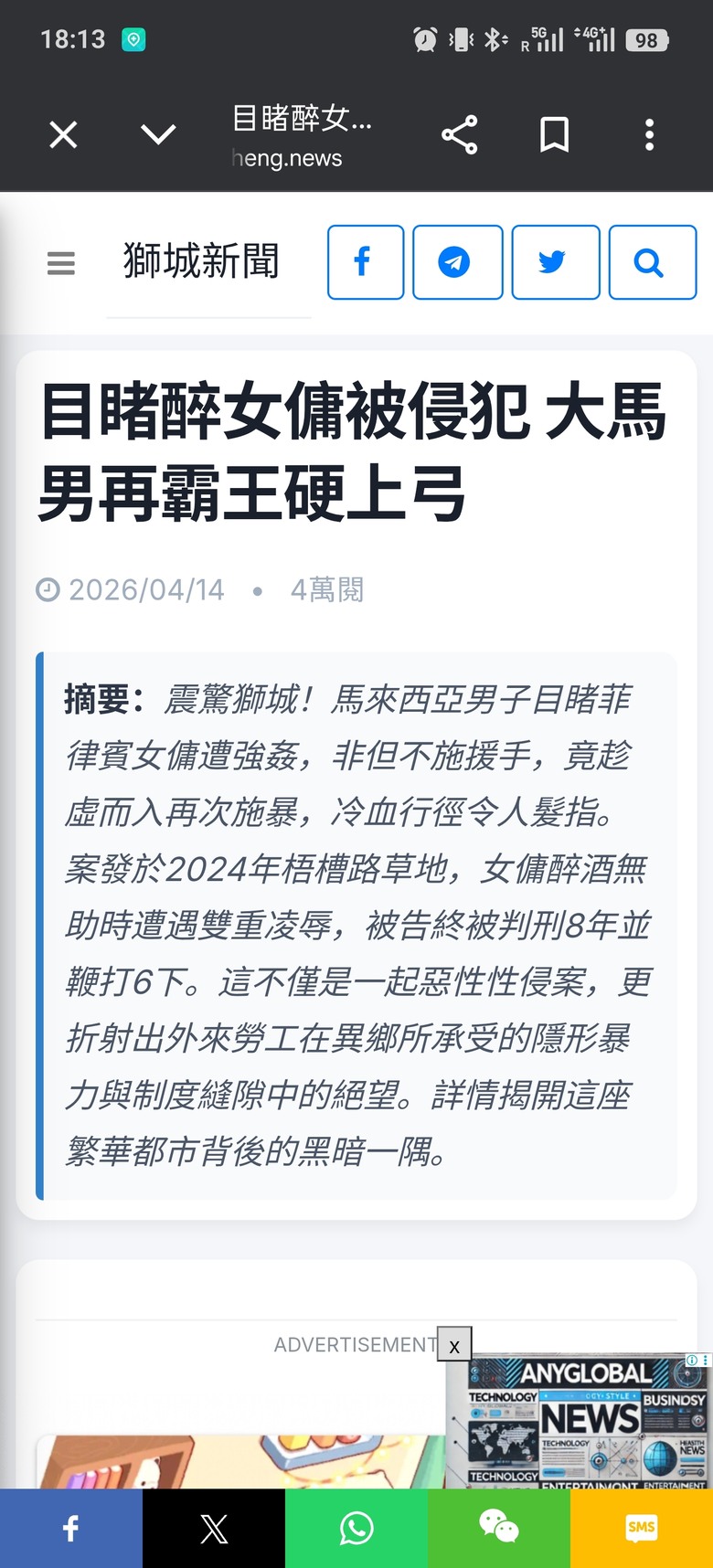This screenshot has height=1568, width=713.
Task: Open the site hamburger menu
Action: [x=61, y=263]
